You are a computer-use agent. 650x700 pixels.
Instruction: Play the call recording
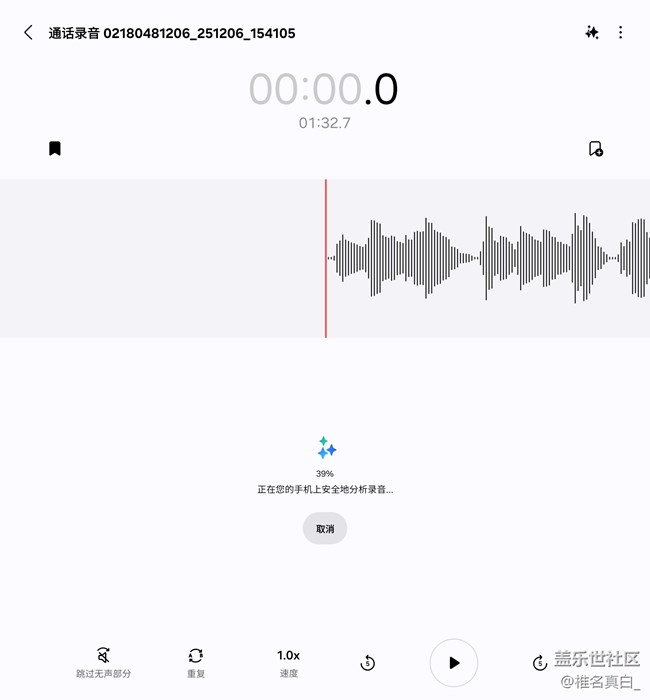[454, 663]
